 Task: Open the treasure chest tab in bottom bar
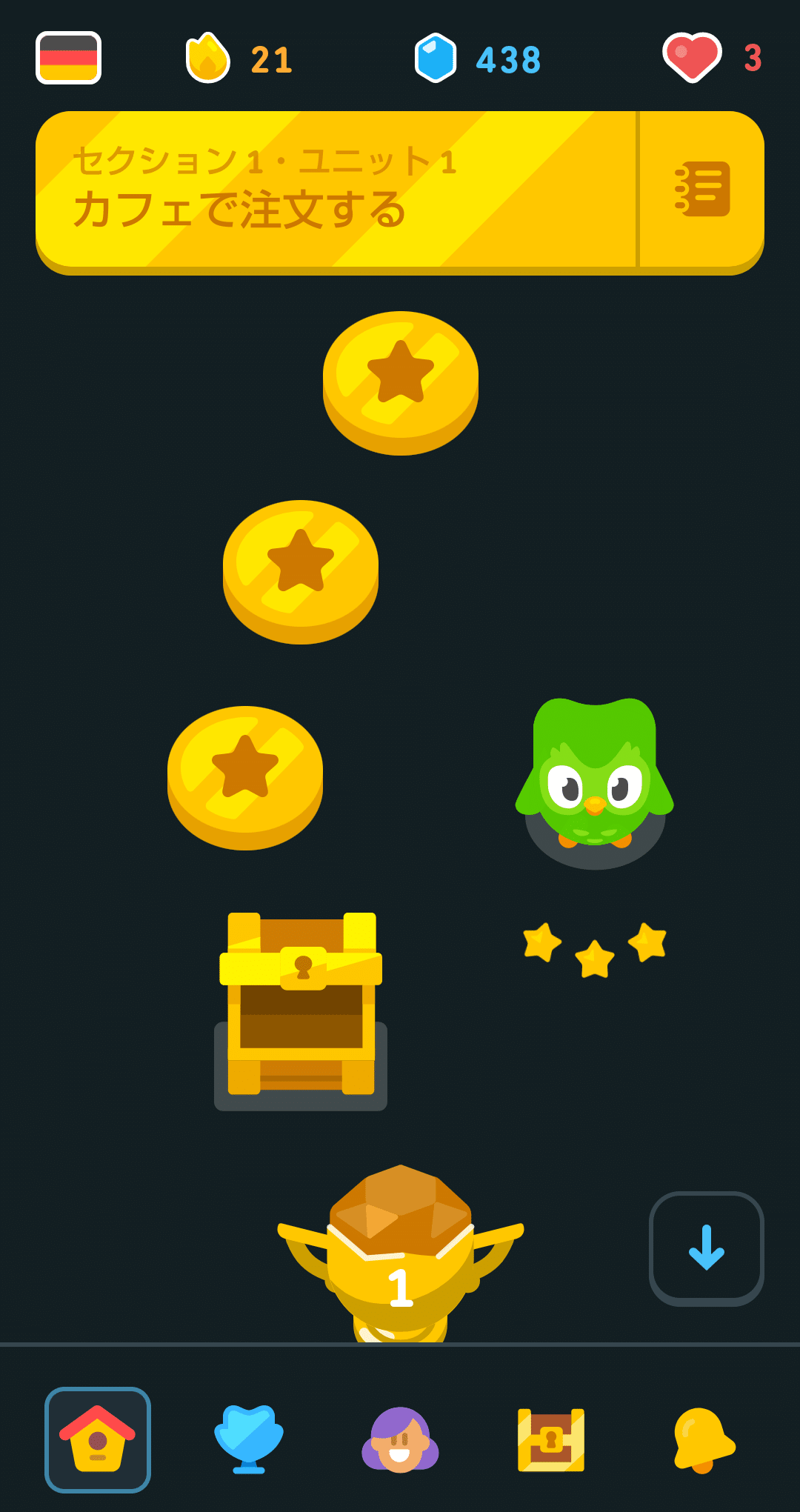551,1439
